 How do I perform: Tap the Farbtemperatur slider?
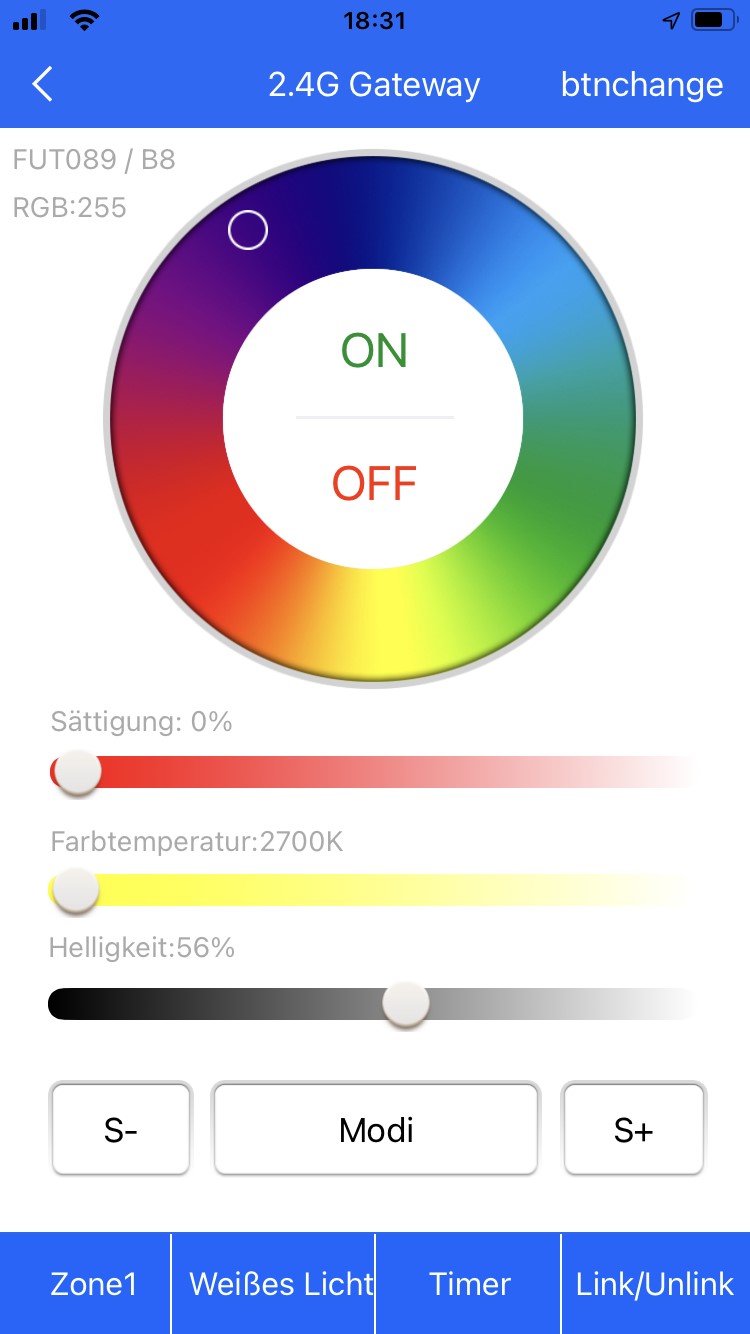click(370, 890)
